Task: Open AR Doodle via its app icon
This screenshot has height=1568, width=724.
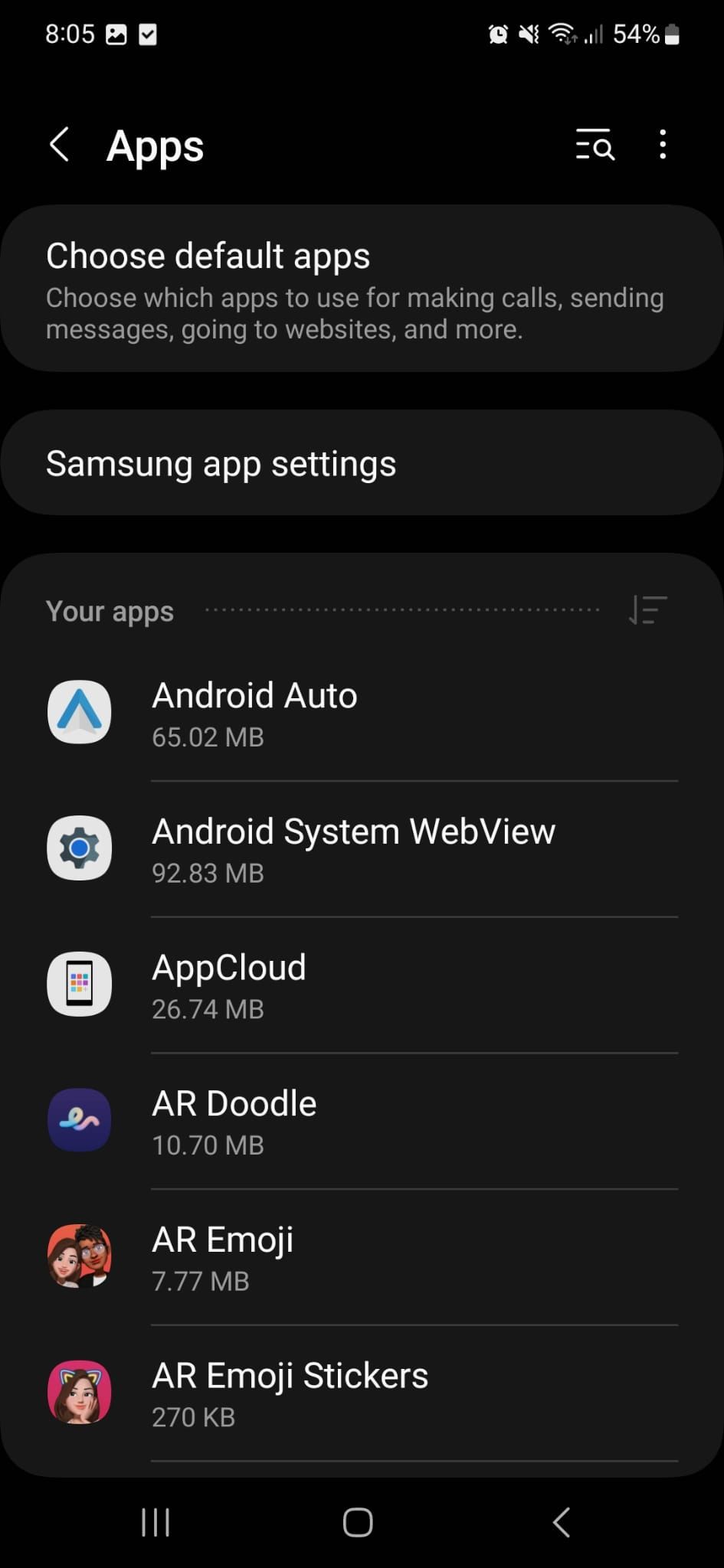Action: click(x=79, y=1120)
